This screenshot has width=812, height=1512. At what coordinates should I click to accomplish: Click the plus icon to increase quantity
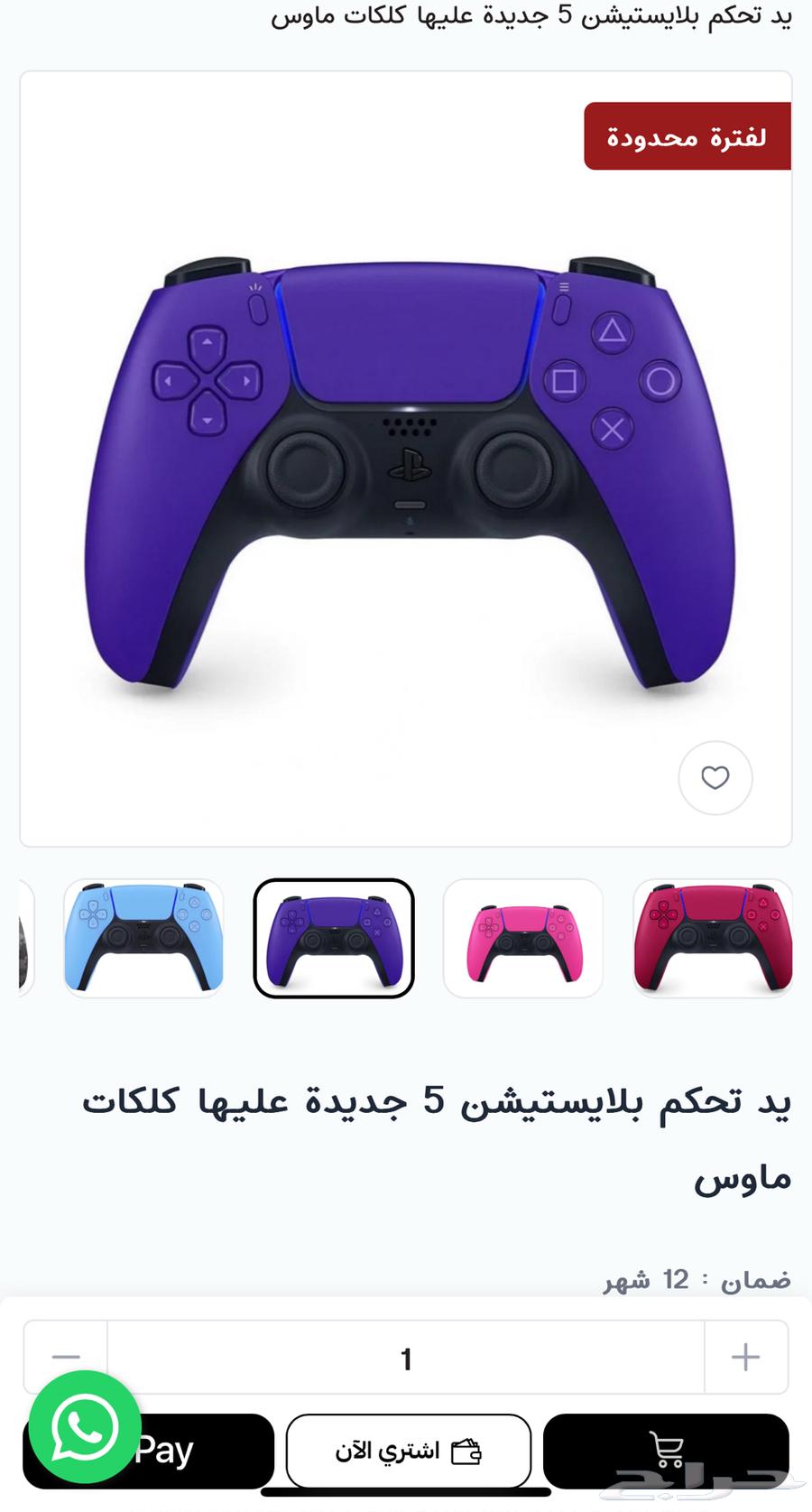tap(744, 1356)
